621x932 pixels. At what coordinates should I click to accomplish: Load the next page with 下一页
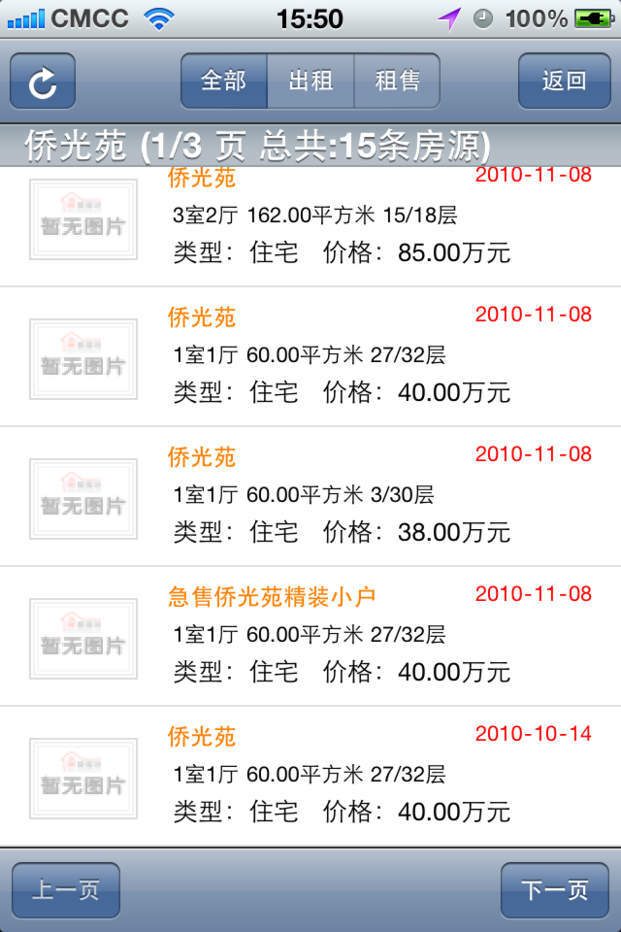(555, 890)
